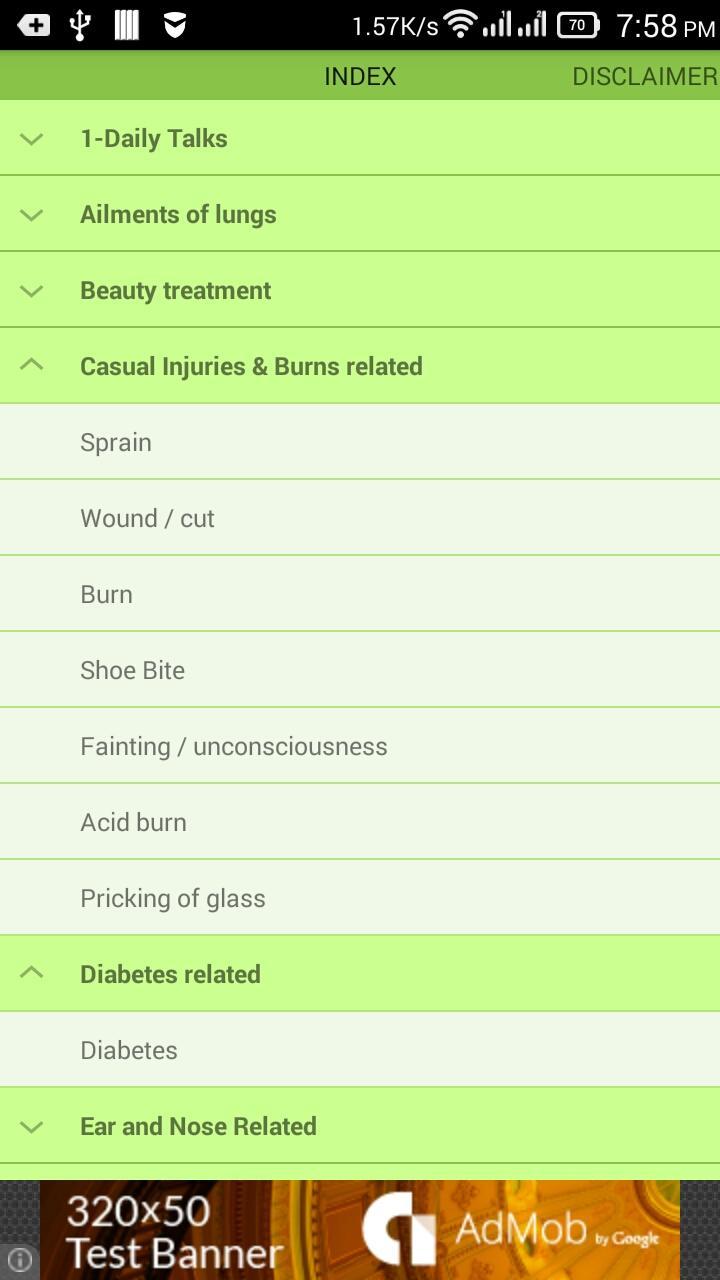Switch to the INDEX tab
This screenshot has height=1280, width=720.
pyautogui.click(x=360, y=76)
